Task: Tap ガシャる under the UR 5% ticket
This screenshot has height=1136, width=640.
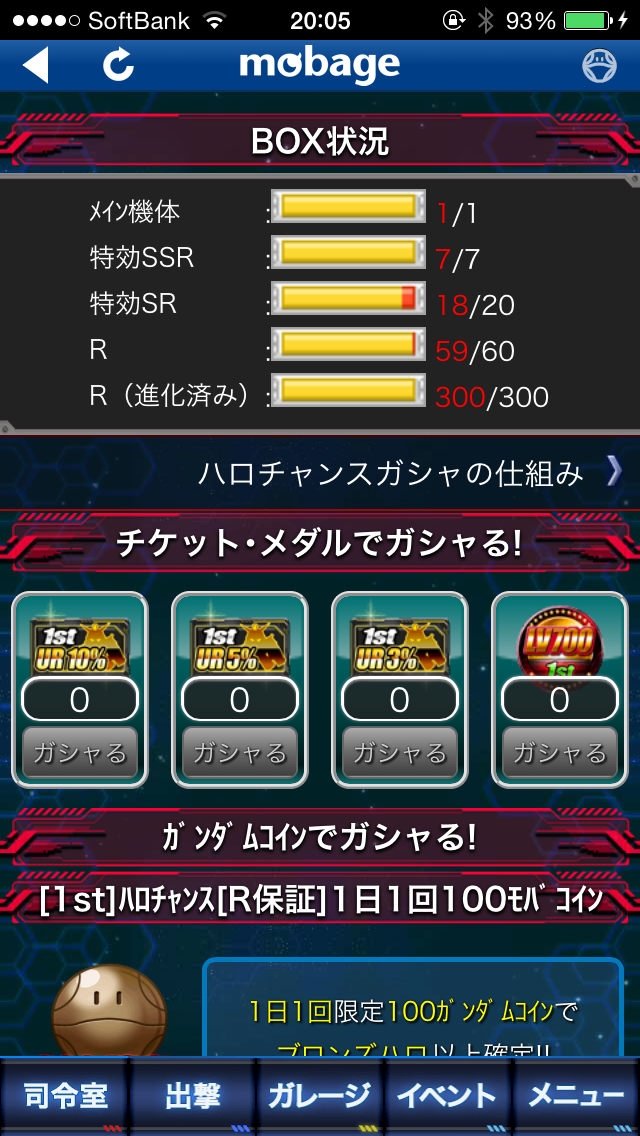Action: (x=239, y=753)
